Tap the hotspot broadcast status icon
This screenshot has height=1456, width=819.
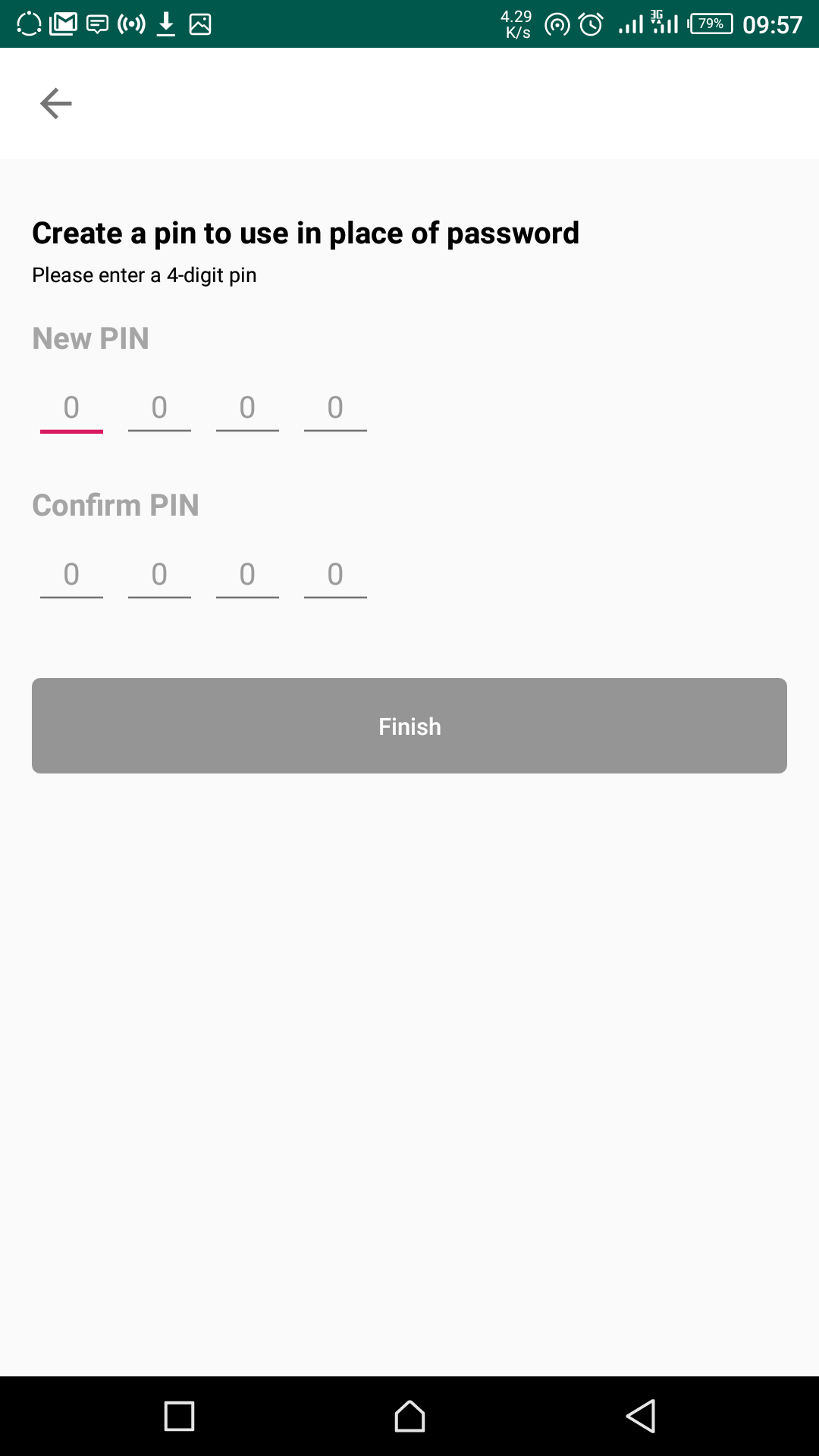[x=130, y=24]
